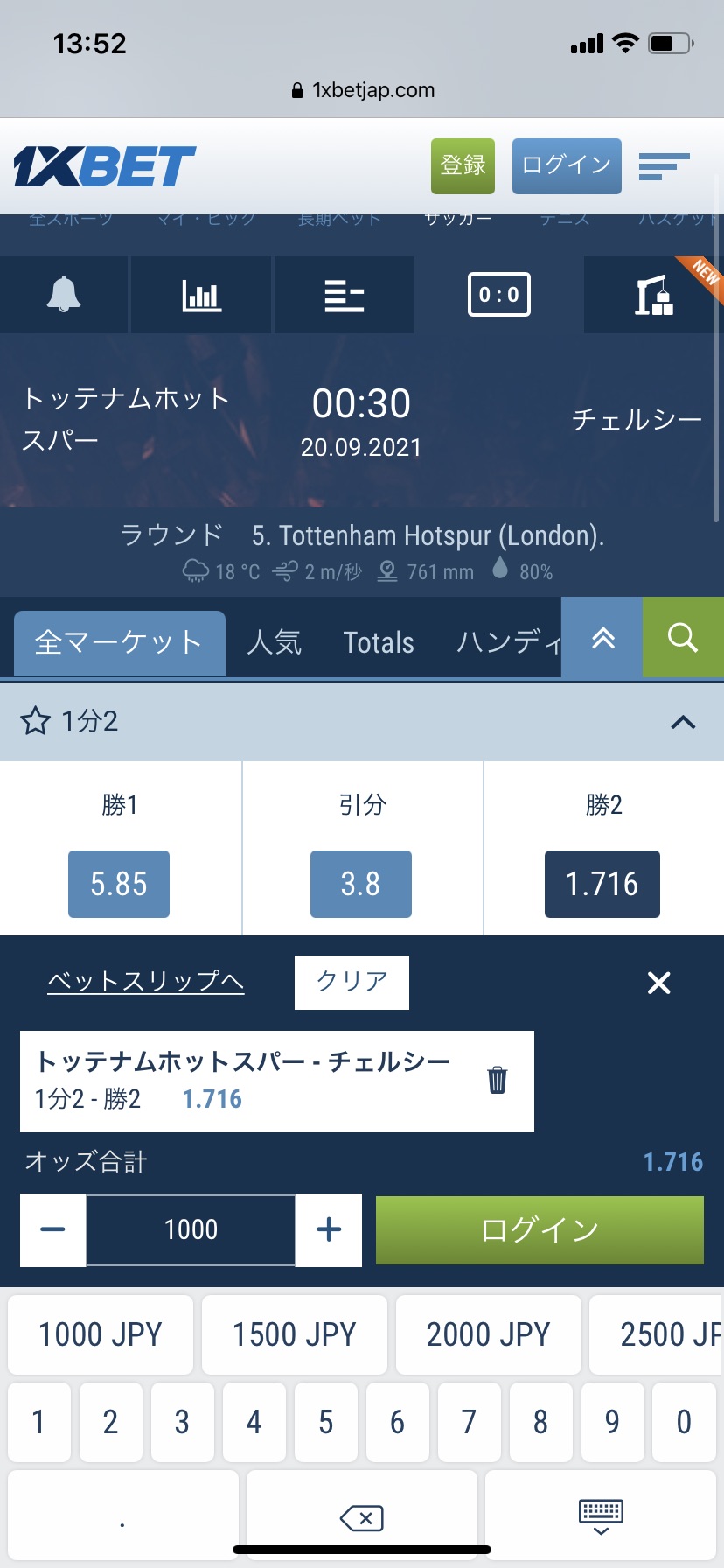Open the notifications bell icon
724x1568 pixels.
point(63,295)
